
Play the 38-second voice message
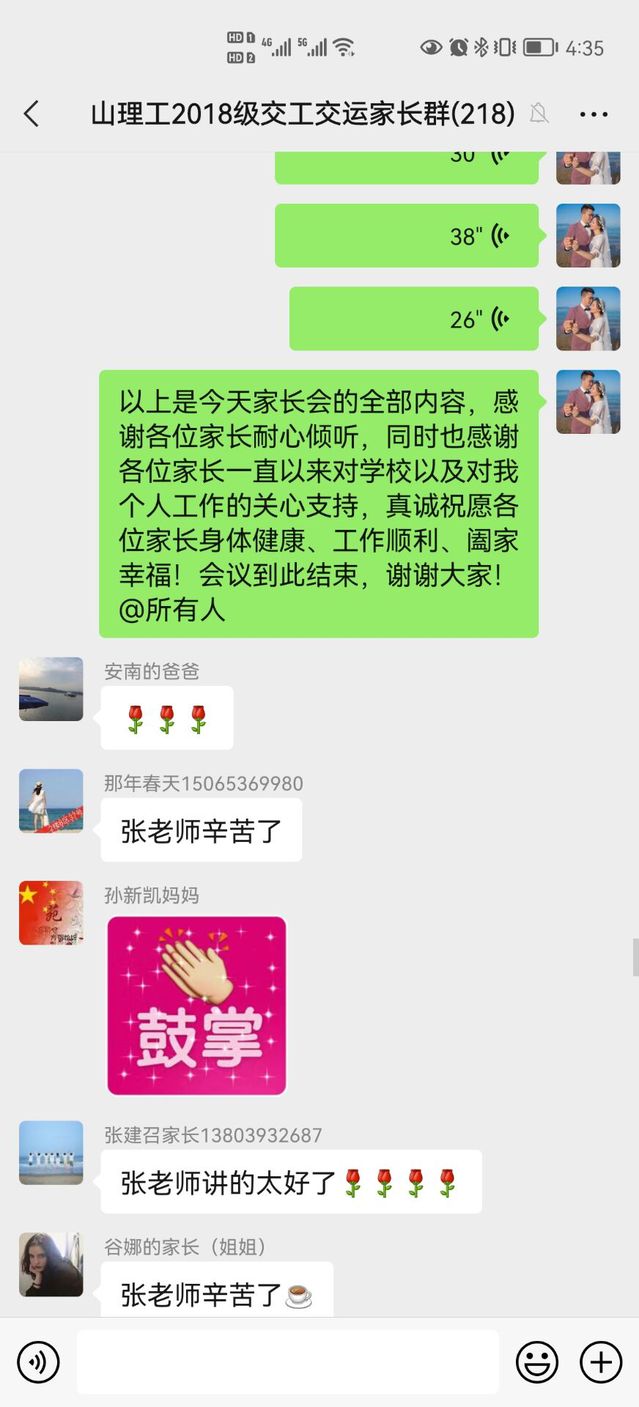click(407, 236)
